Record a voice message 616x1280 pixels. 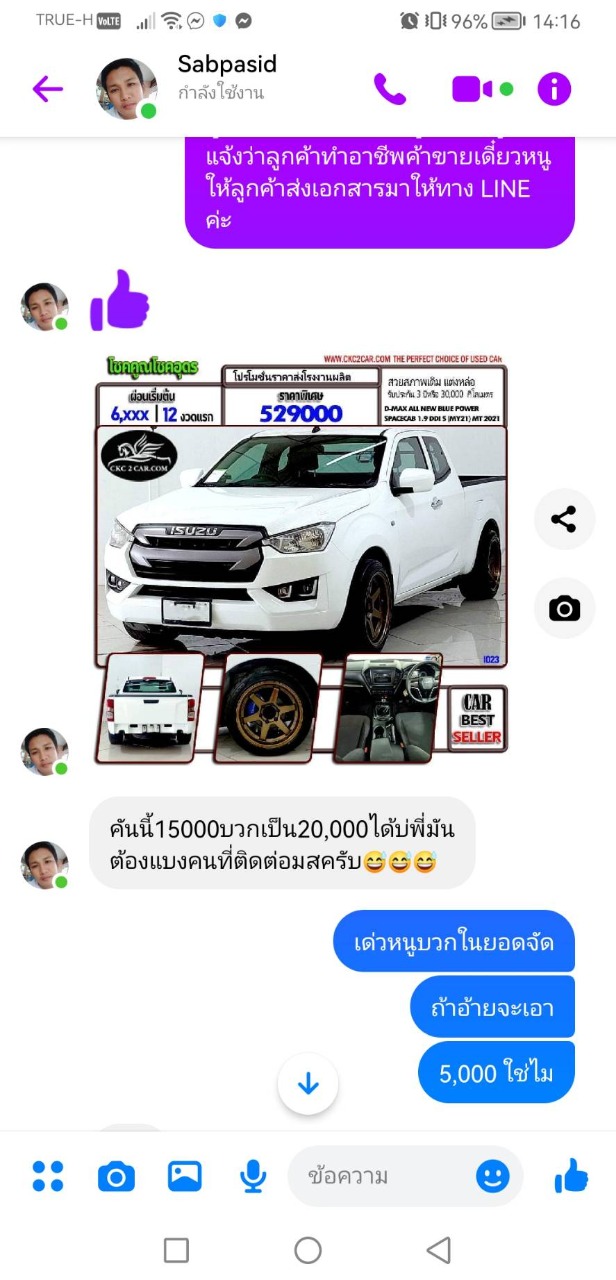(253, 1176)
